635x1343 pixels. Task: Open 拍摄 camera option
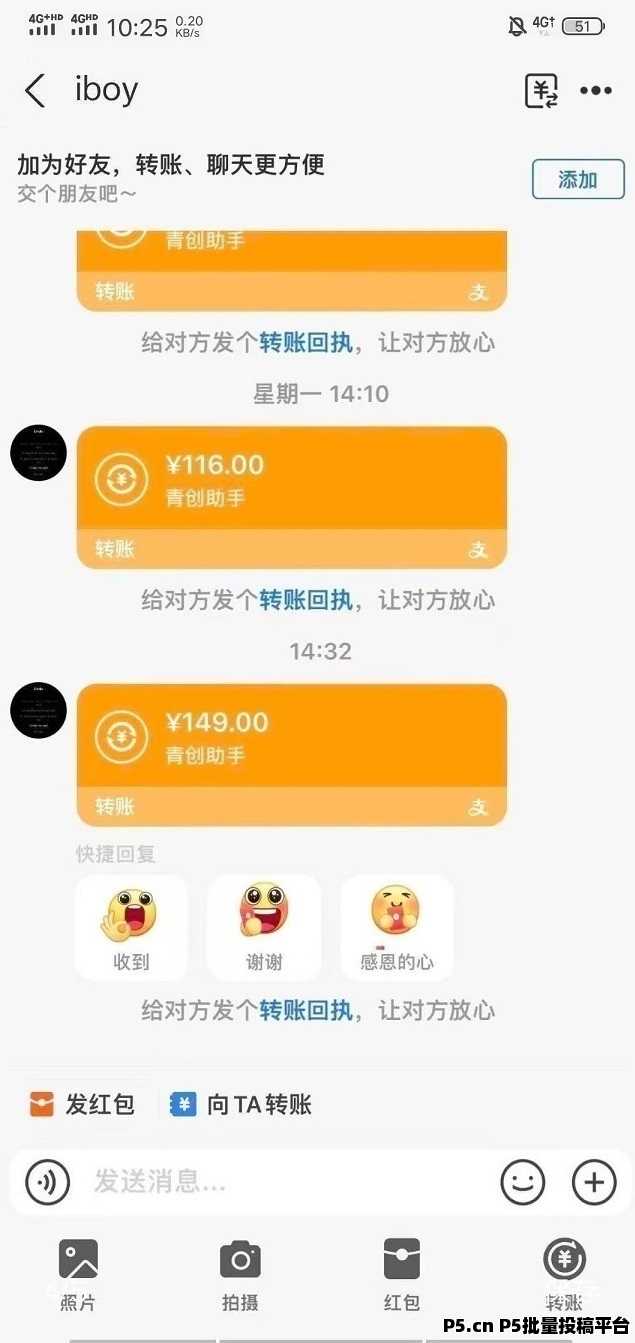tap(240, 1273)
